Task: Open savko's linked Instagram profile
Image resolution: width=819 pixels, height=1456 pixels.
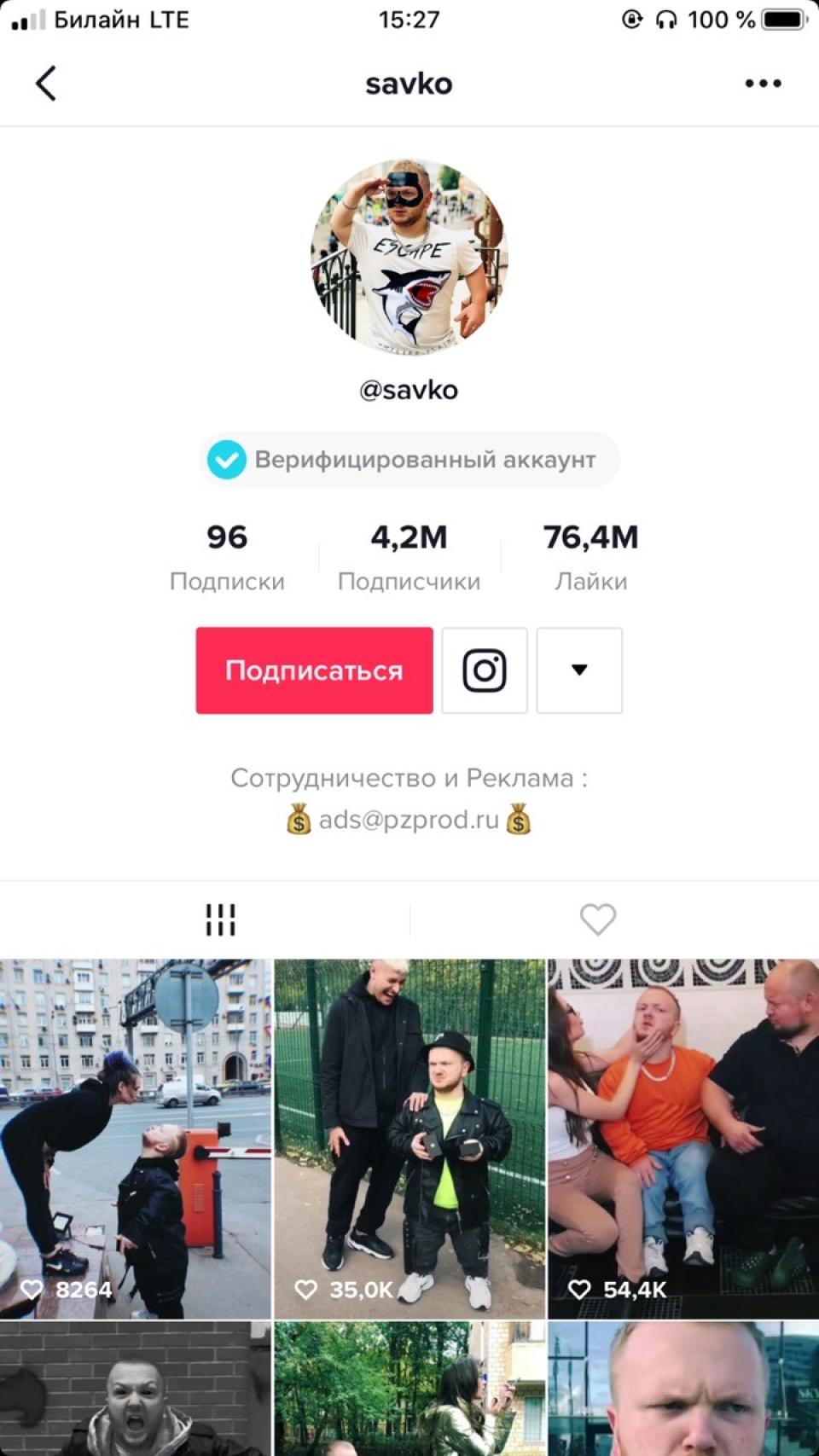Action: click(485, 670)
